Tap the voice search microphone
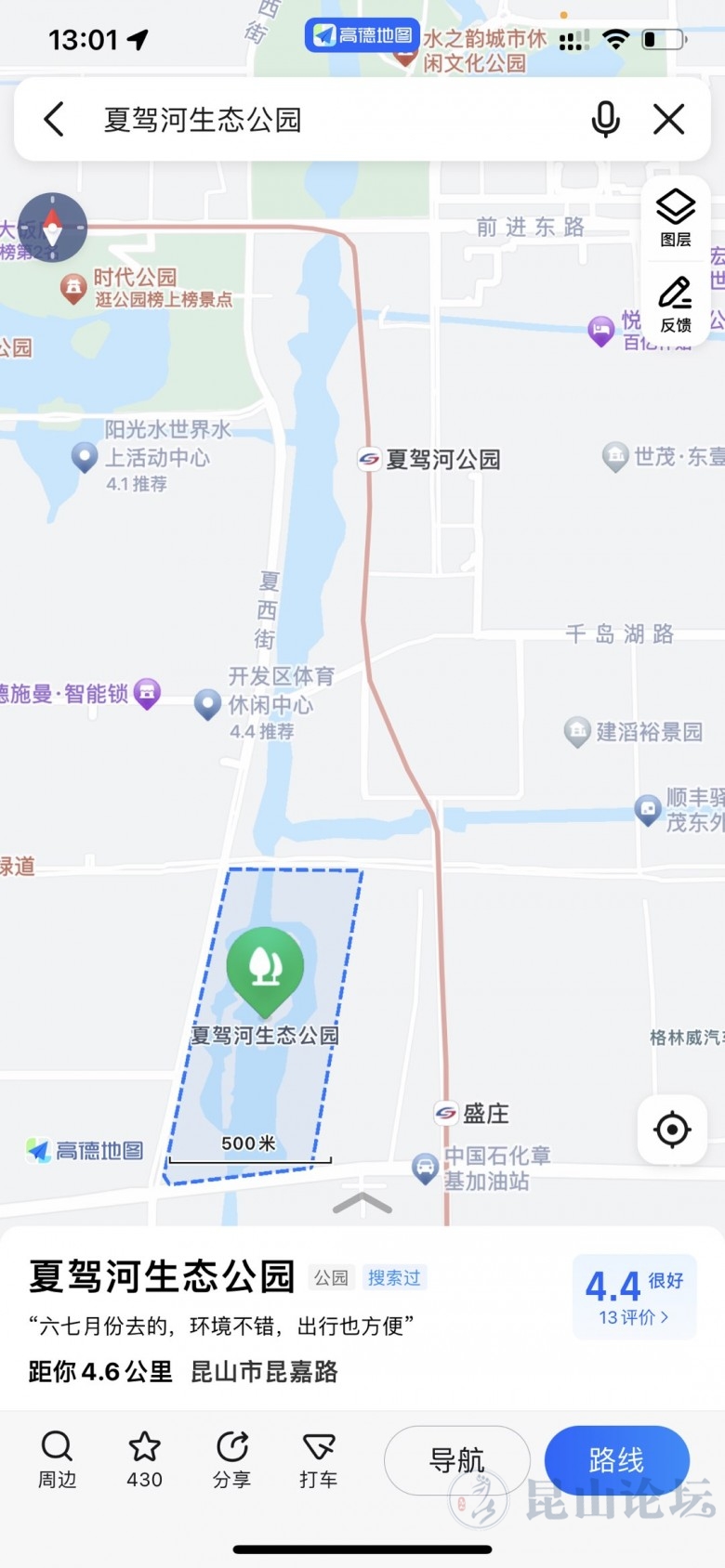725x1568 pixels. [605, 120]
